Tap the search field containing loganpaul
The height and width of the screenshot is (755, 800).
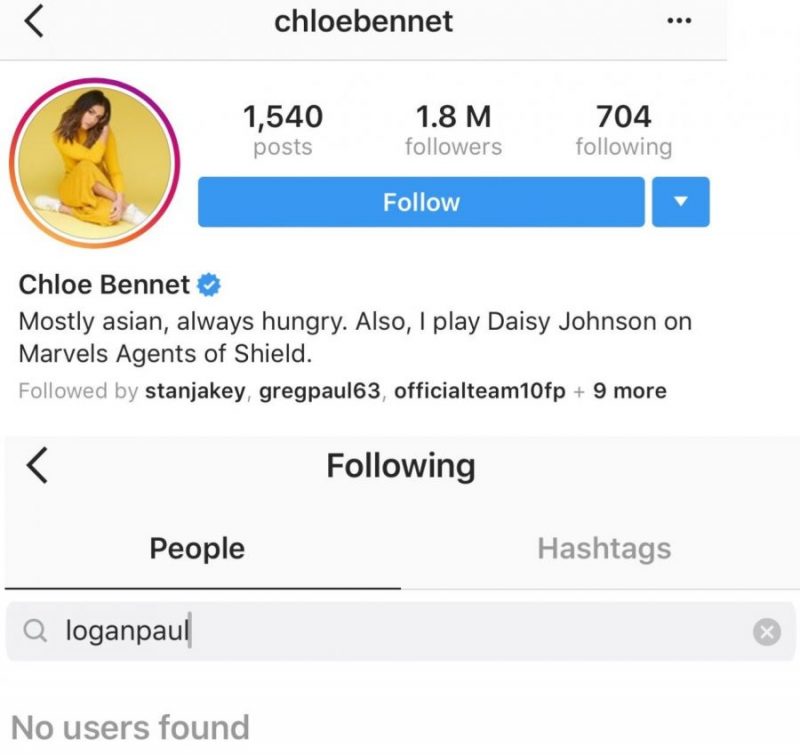pos(401,631)
